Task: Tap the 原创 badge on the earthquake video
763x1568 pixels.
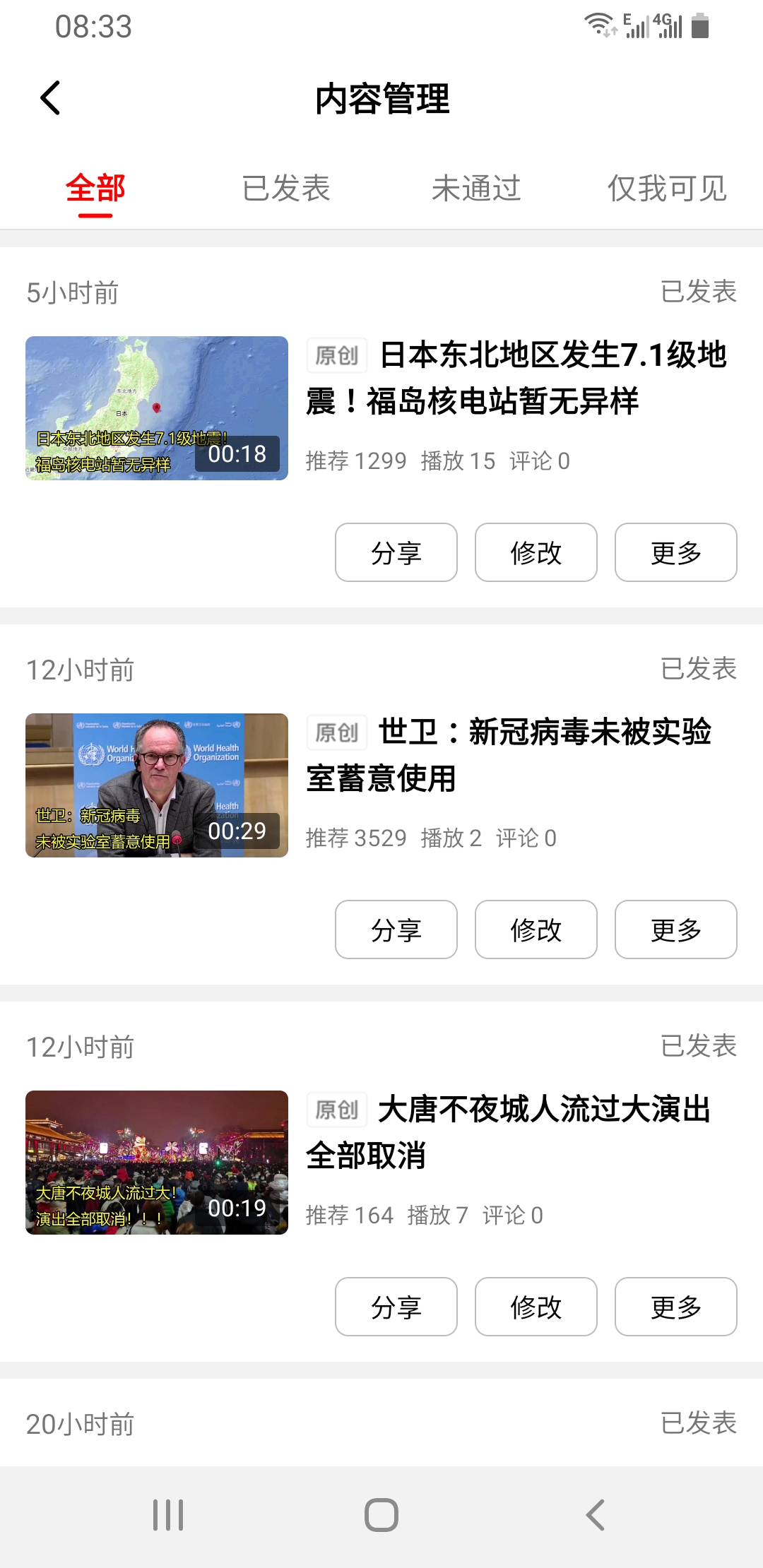Action: coord(336,355)
